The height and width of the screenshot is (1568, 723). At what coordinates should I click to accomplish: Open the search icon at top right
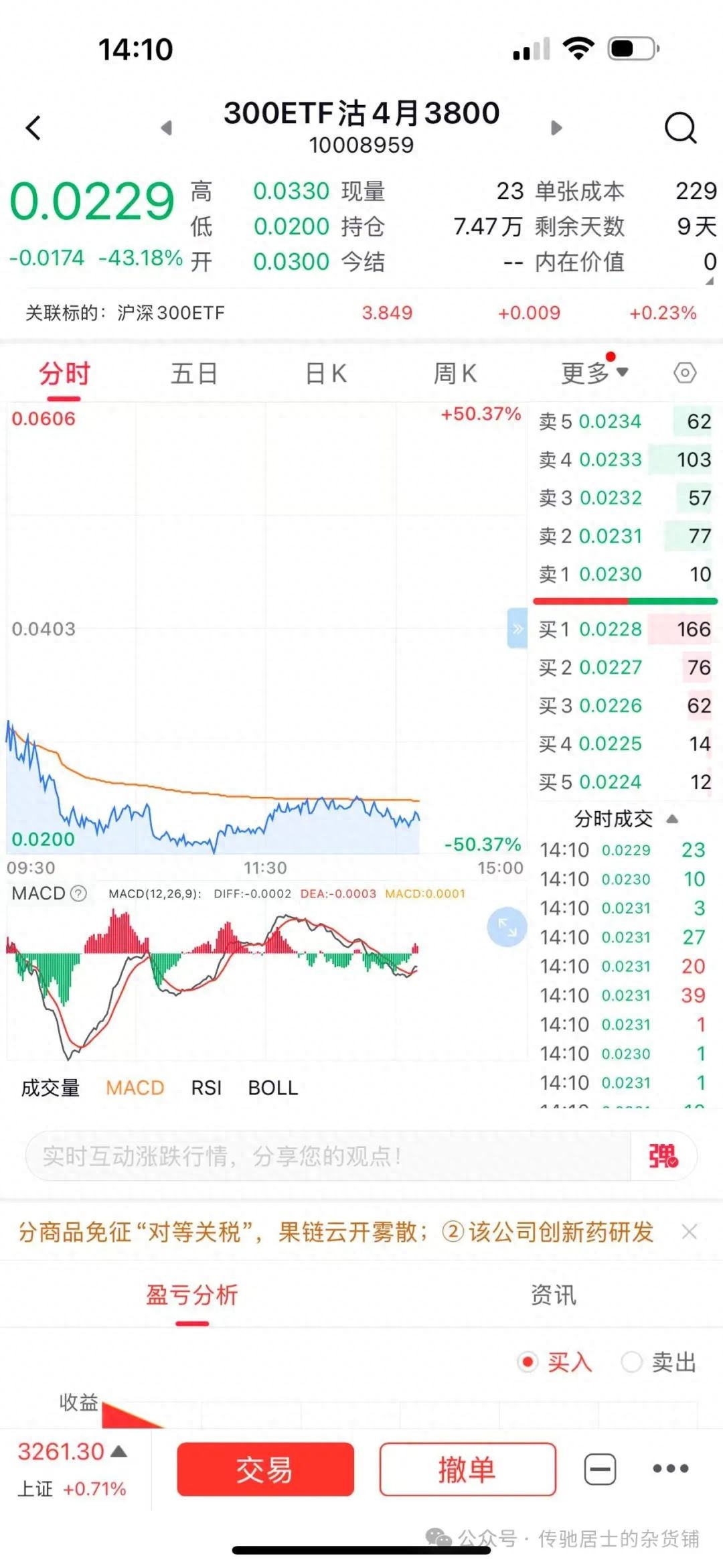(x=680, y=127)
